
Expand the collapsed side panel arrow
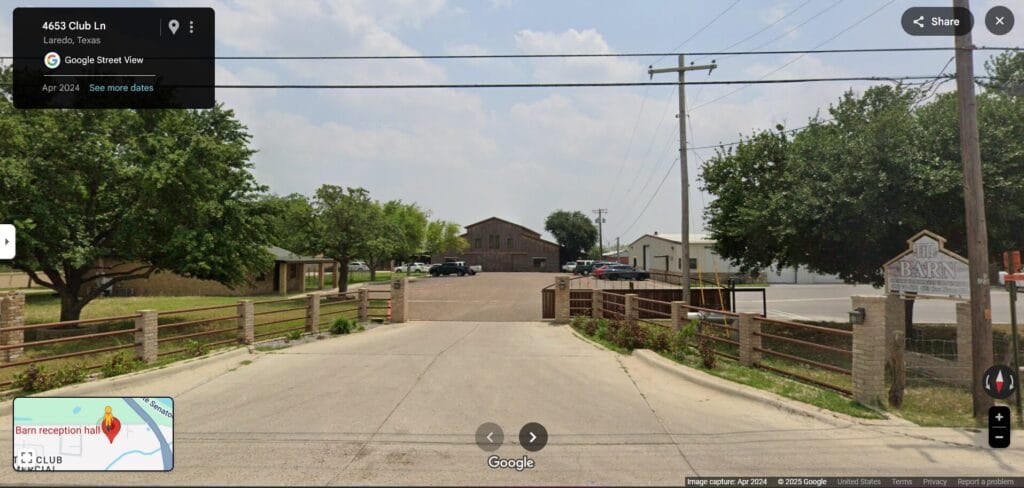pyautogui.click(x=6, y=241)
